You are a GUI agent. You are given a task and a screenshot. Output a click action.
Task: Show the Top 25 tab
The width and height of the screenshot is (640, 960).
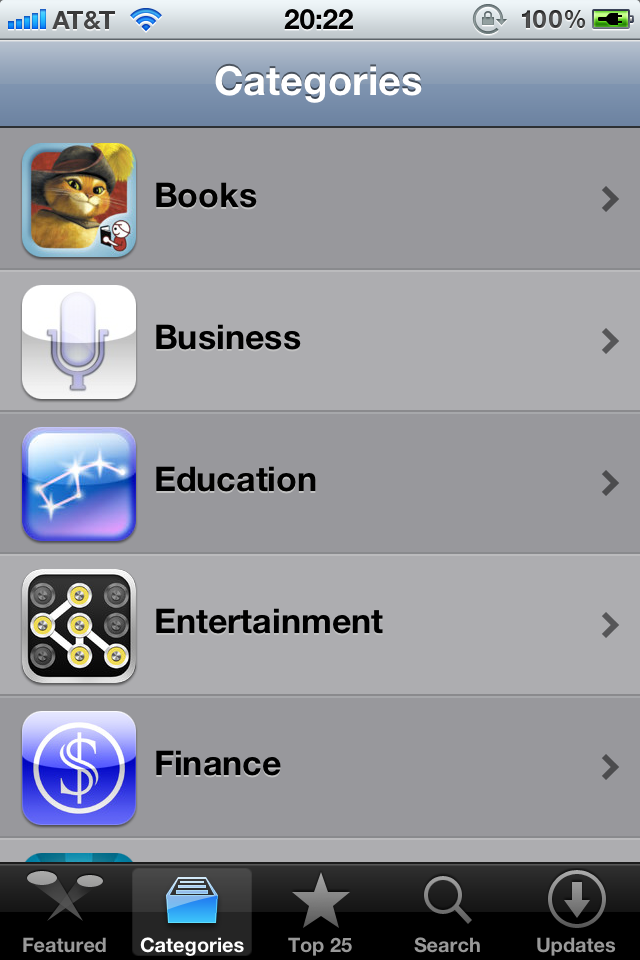click(x=320, y=913)
